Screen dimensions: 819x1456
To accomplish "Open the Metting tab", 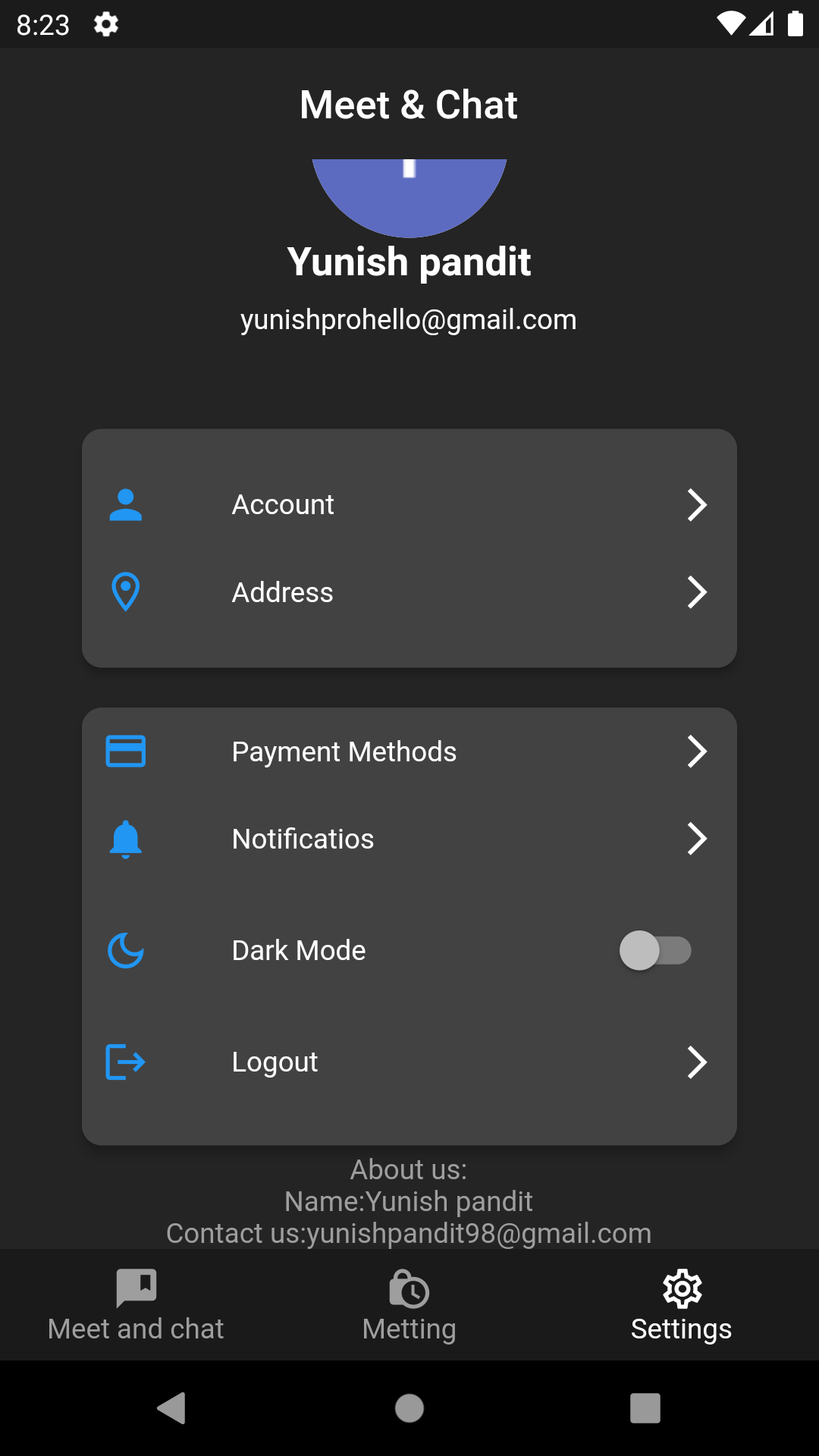I will 409,1304.
